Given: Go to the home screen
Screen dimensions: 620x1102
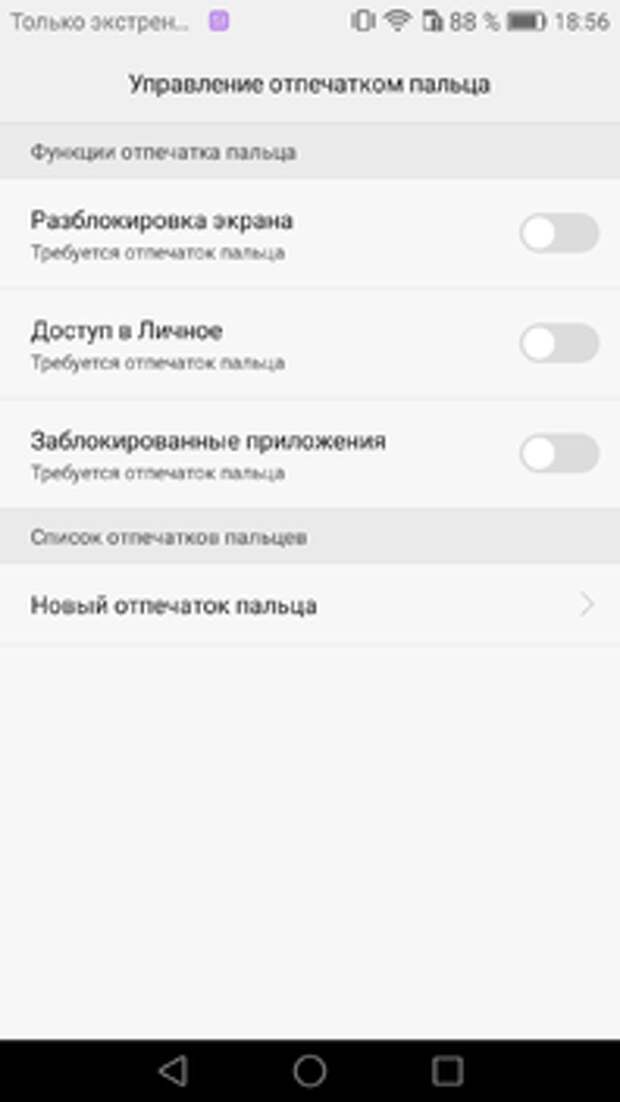Looking at the screenshot, I should pos(310,1070).
